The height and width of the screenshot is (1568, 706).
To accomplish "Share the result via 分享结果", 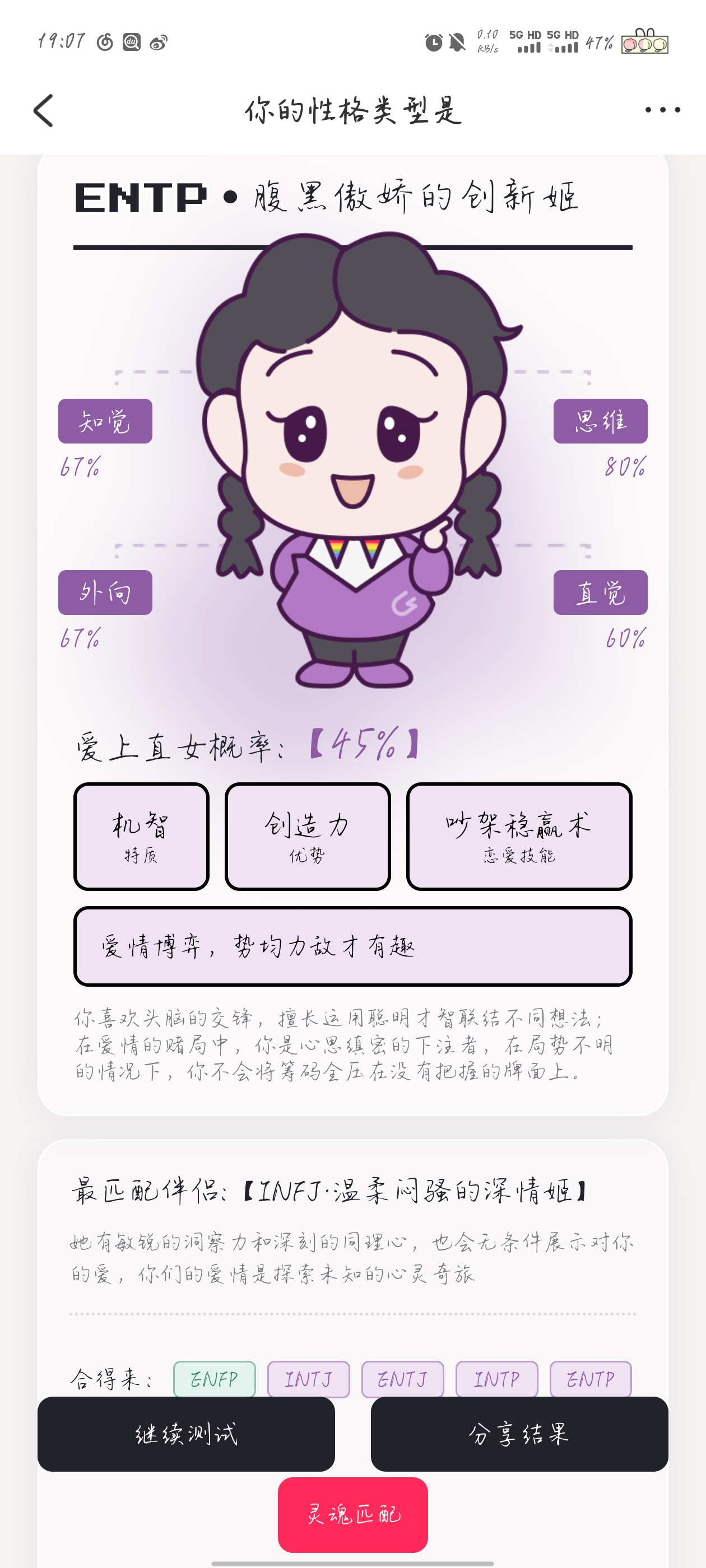I will coord(519,1434).
